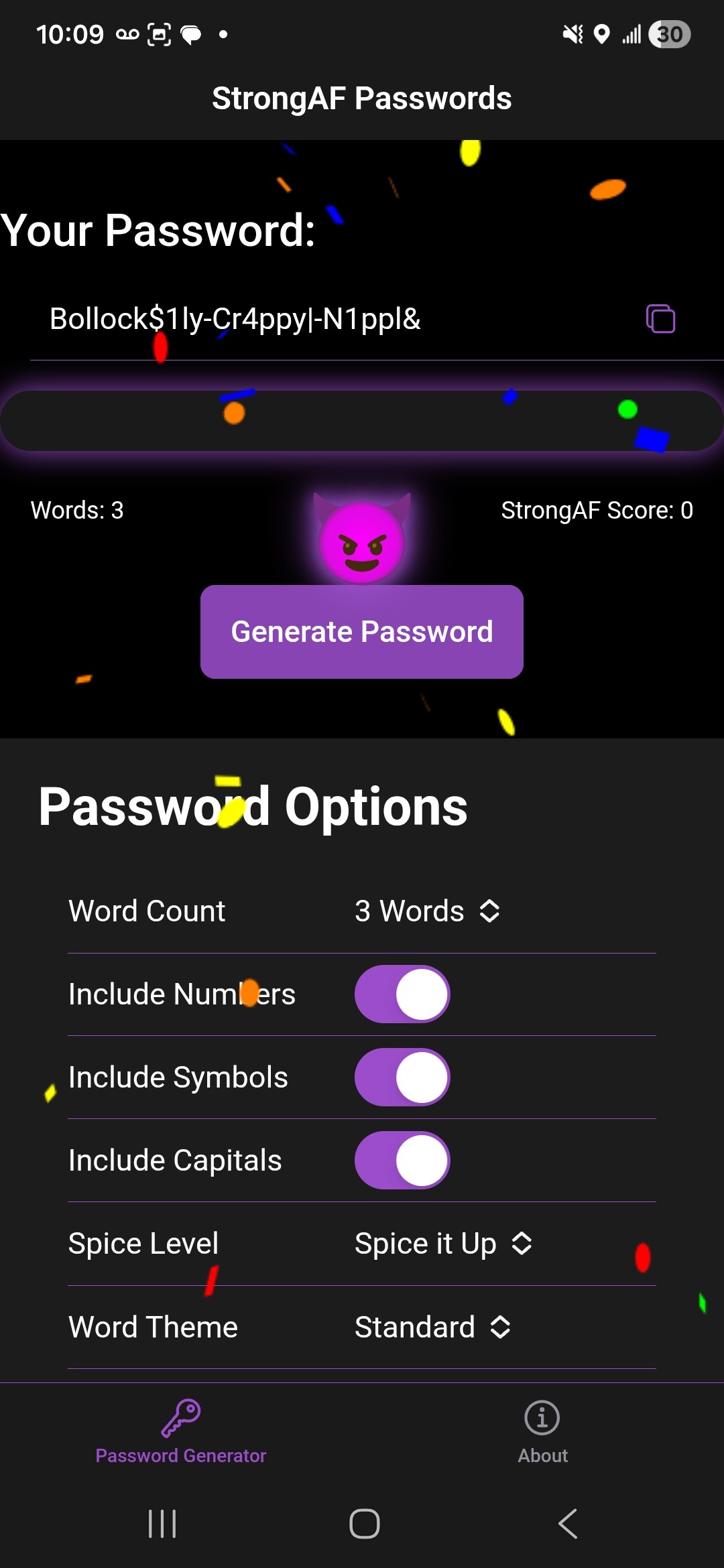Disable the Include Symbols switch
The image size is (724, 1568).
click(x=402, y=1077)
